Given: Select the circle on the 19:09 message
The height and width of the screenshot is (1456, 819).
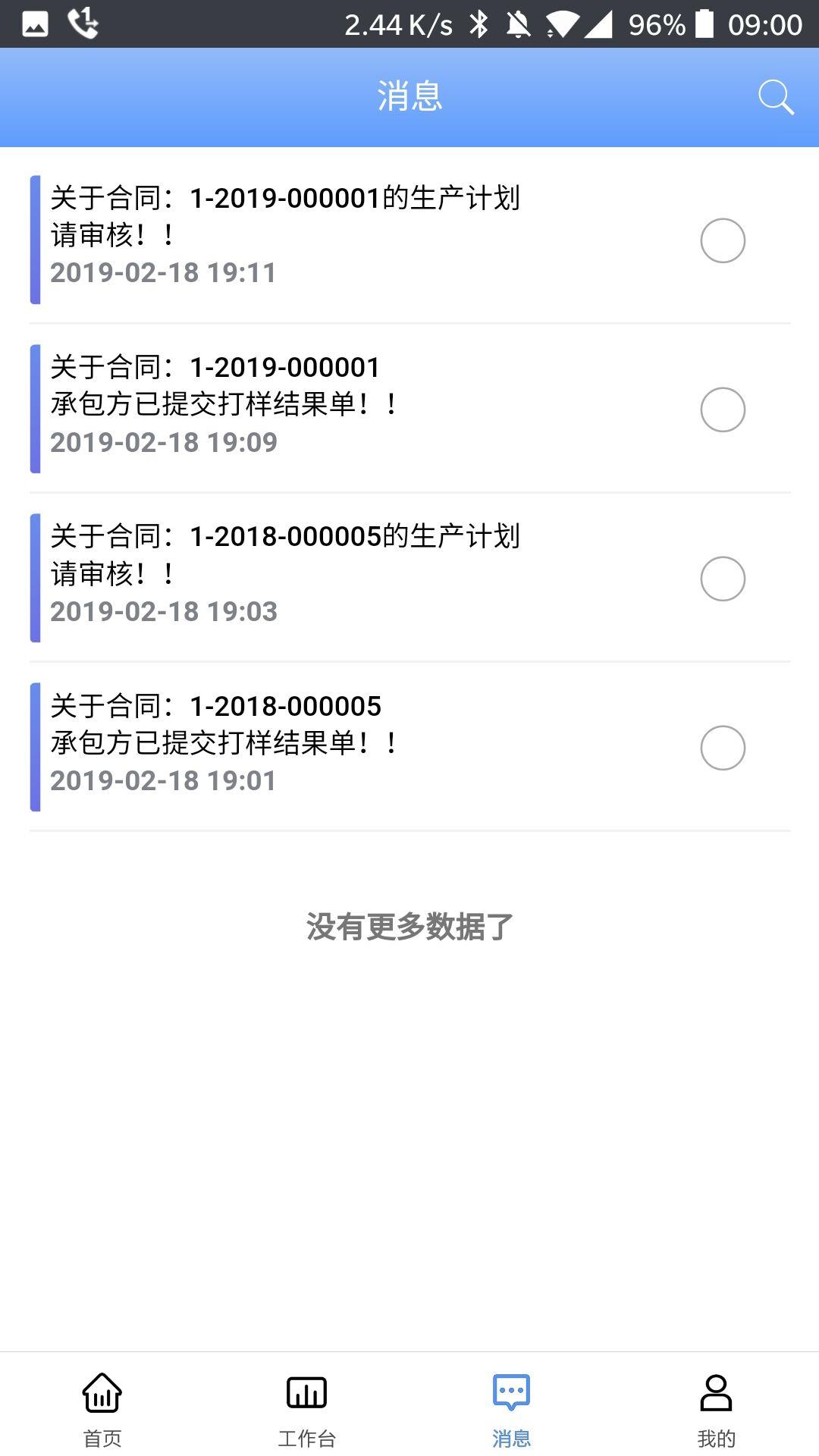Looking at the screenshot, I should [x=723, y=409].
